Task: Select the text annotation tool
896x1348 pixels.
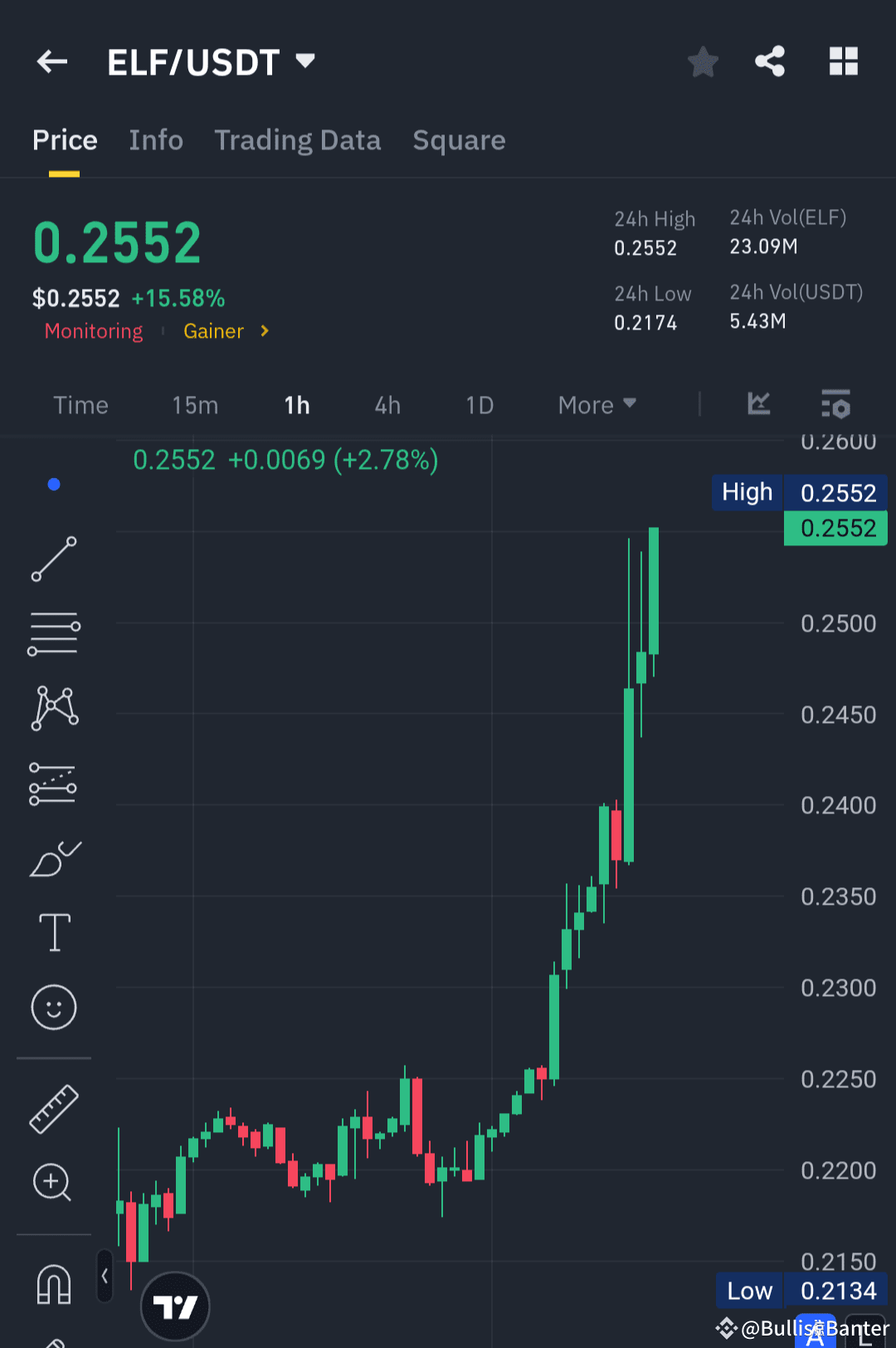Action: 53,932
